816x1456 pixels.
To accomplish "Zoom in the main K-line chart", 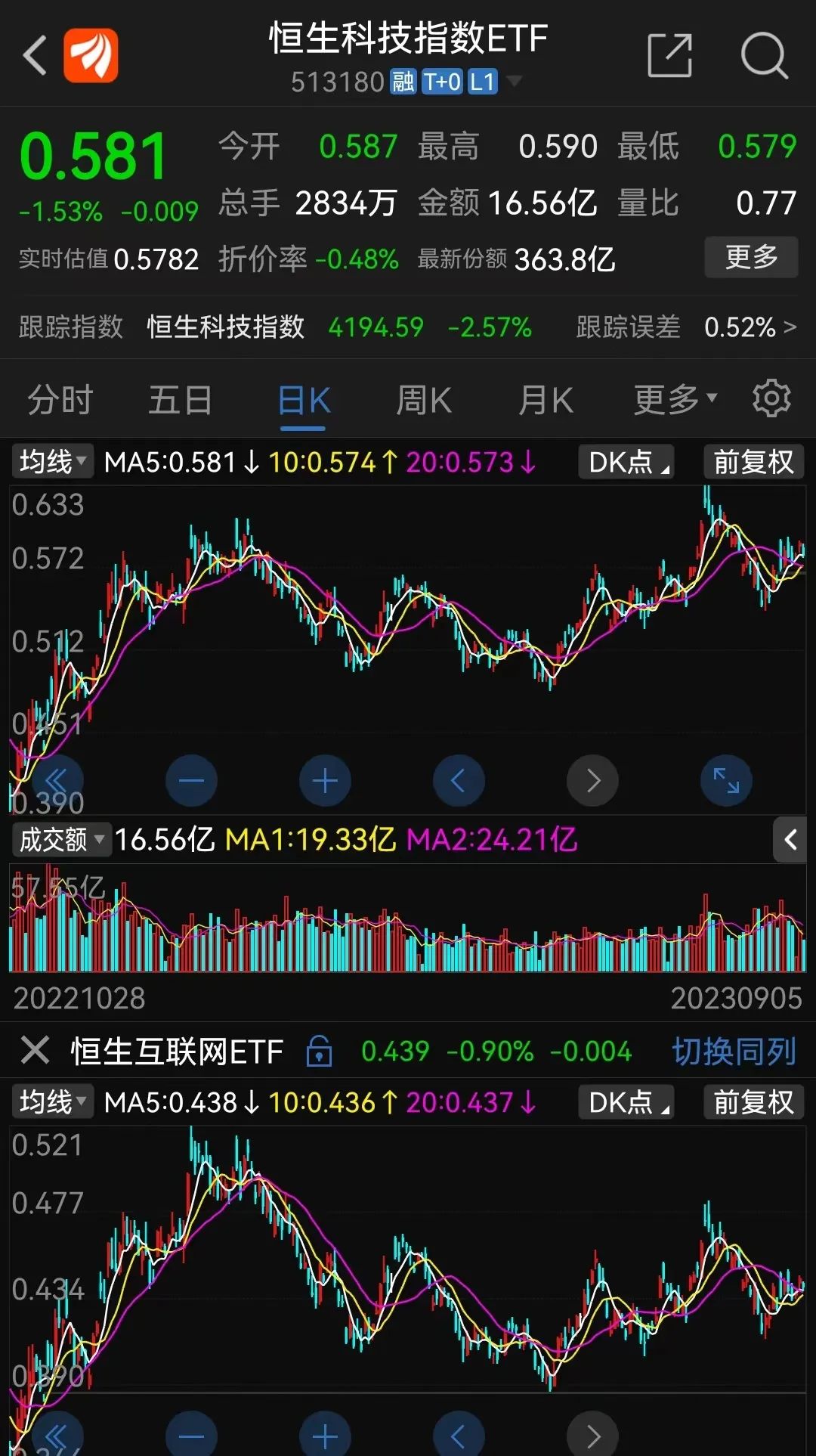I will point(325,780).
